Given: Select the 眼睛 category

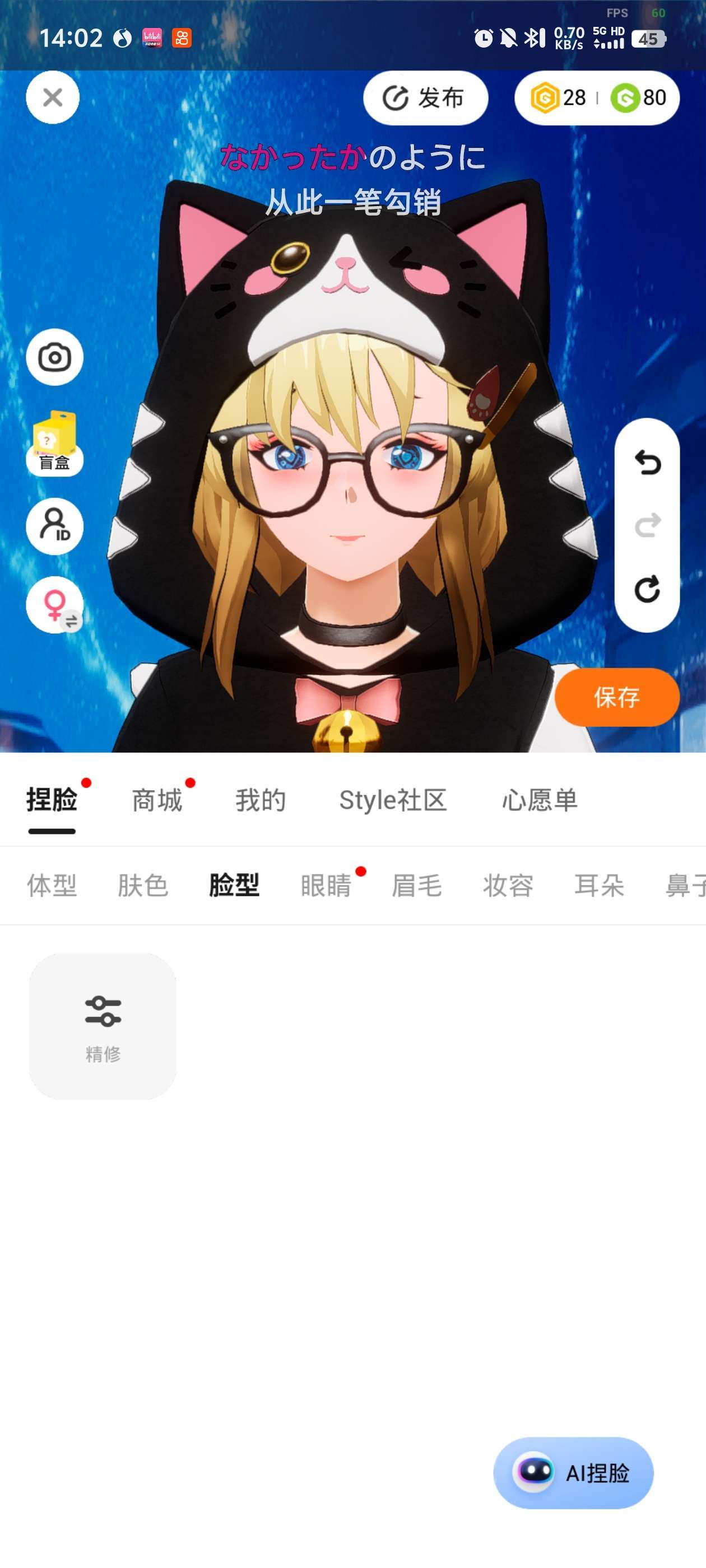Looking at the screenshot, I should [x=326, y=885].
